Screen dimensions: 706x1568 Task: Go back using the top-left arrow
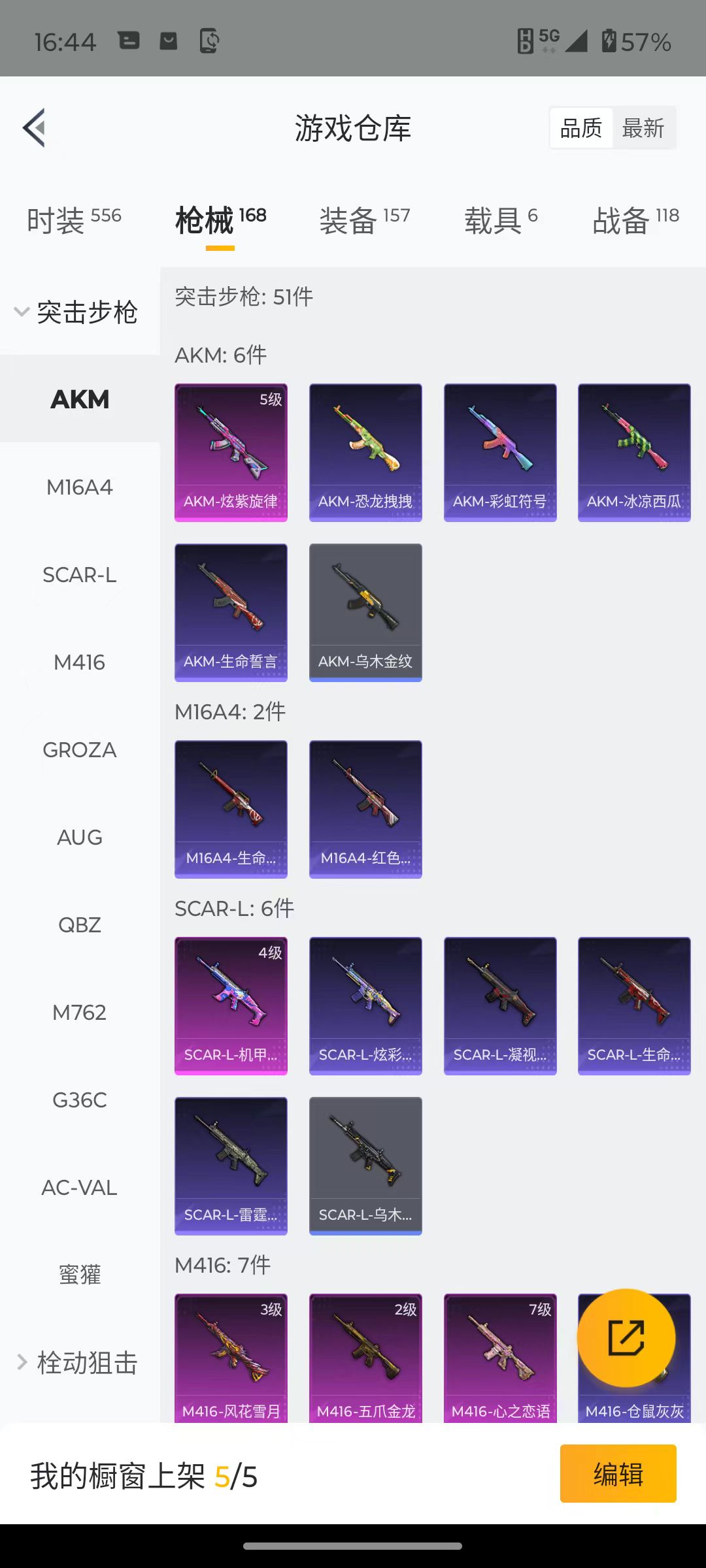(x=35, y=128)
